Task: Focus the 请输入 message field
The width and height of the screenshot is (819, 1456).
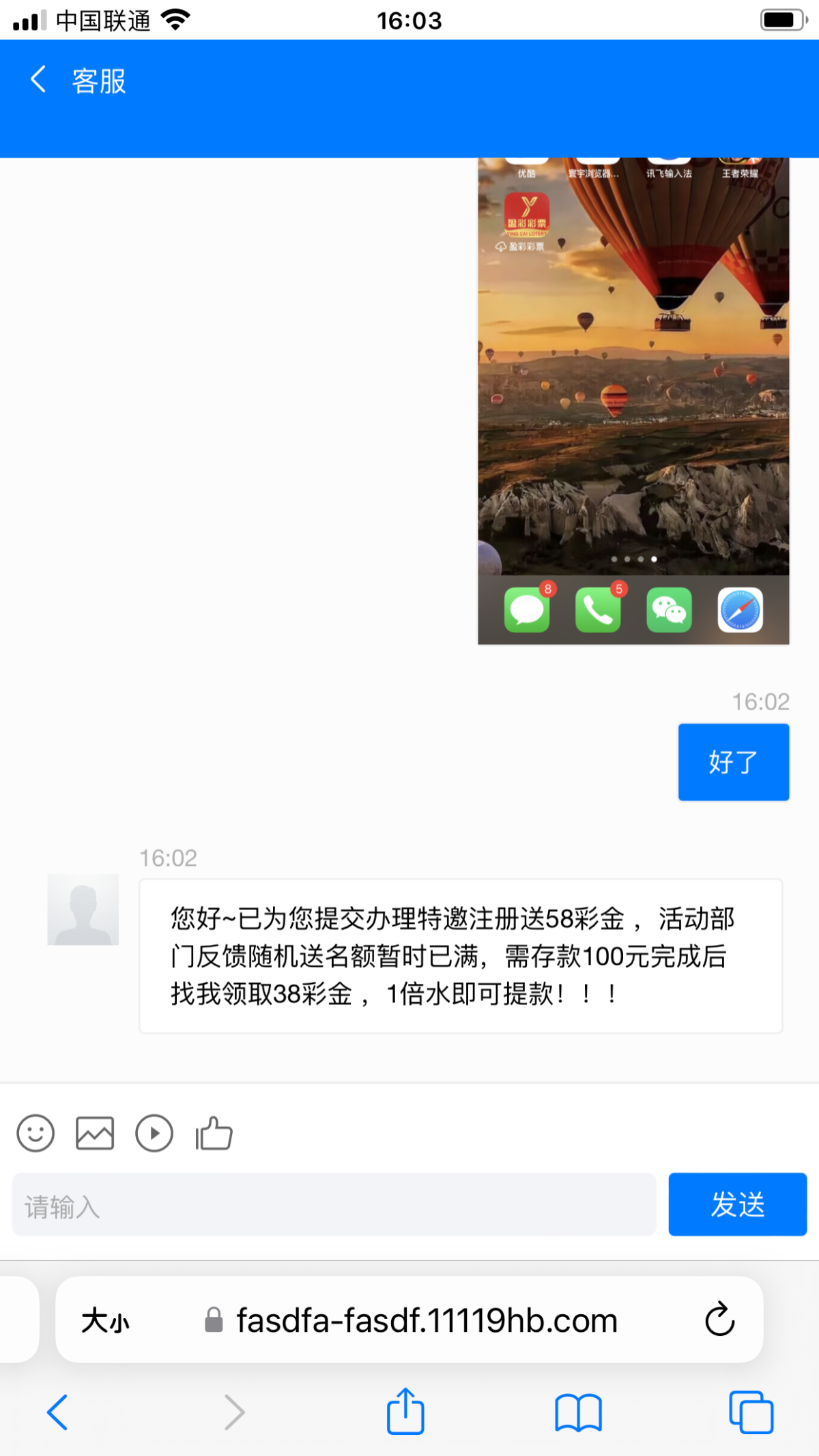Action: click(x=334, y=1204)
